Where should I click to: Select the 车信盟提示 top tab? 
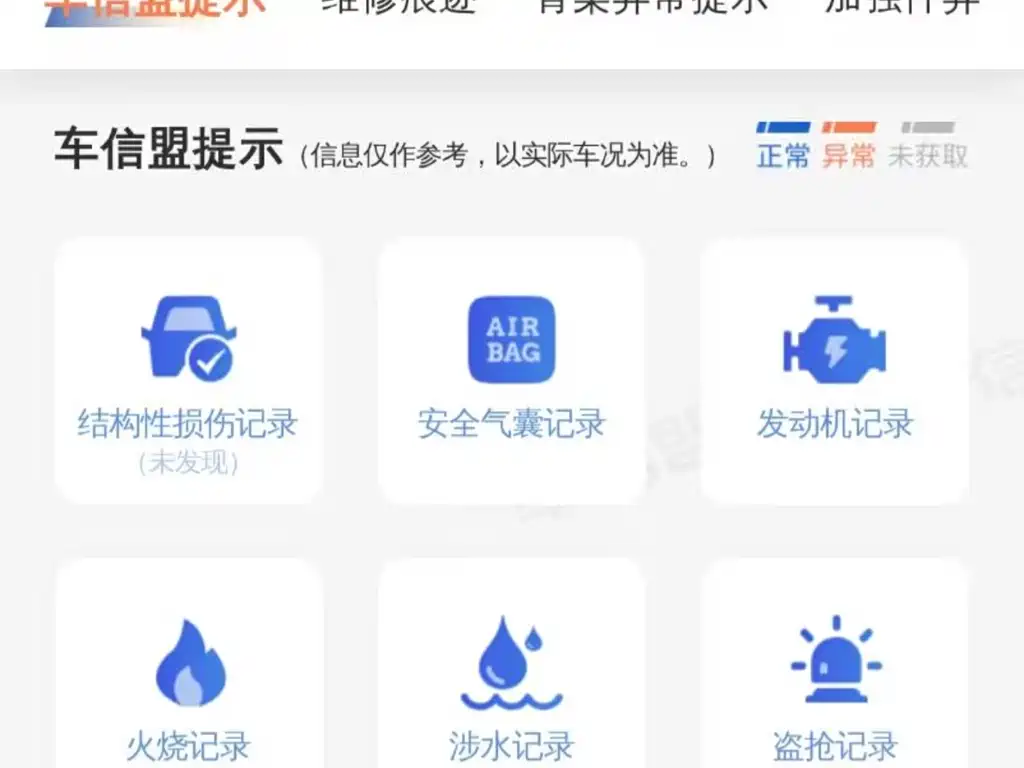pos(156,8)
